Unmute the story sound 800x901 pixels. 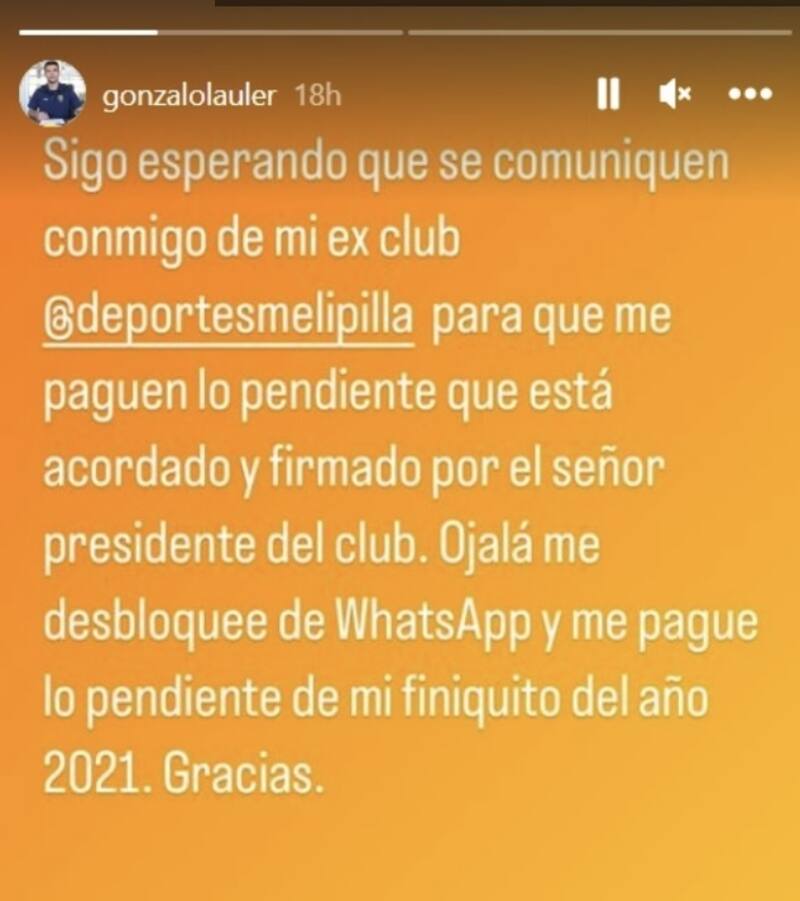(x=675, y=95)
